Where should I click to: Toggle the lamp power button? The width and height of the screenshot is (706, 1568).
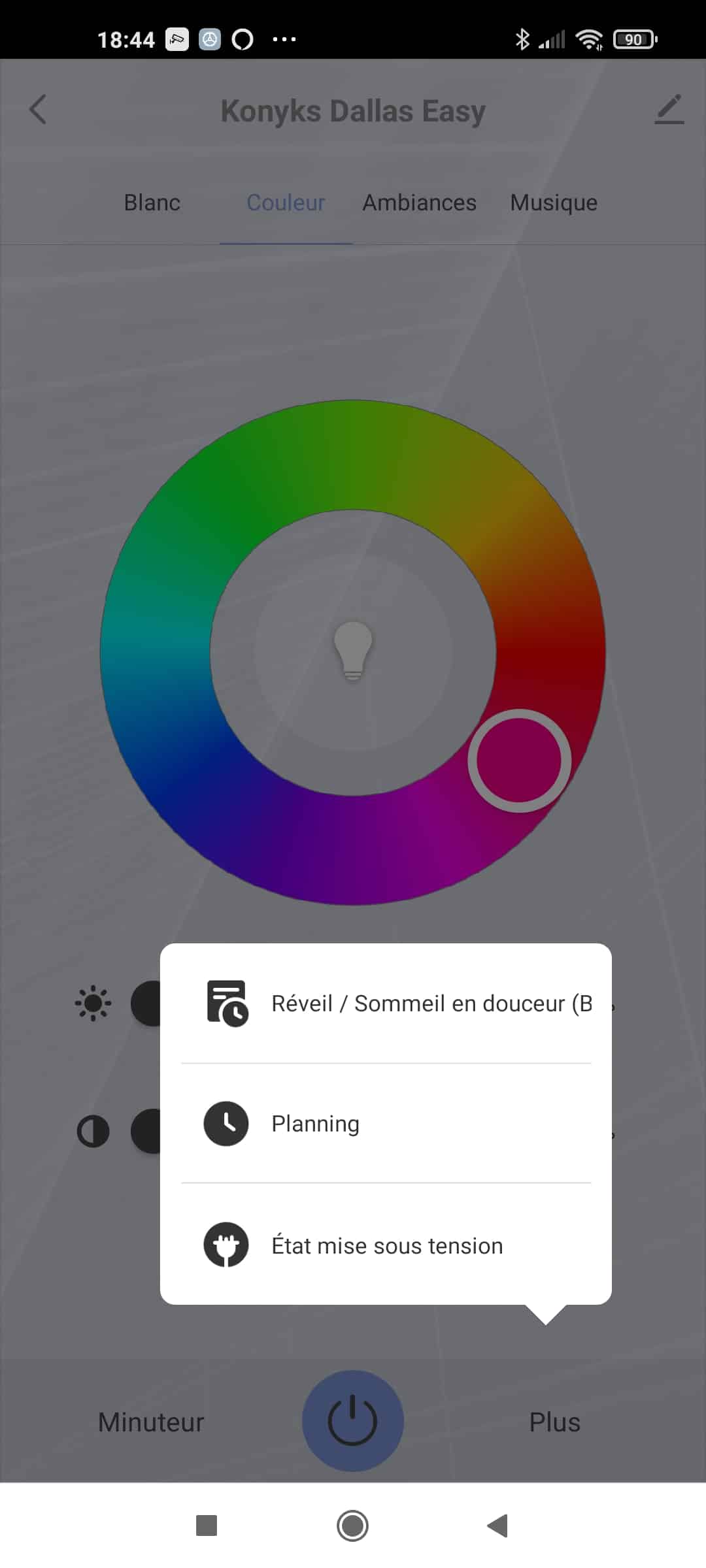(x=353, y=1420)
